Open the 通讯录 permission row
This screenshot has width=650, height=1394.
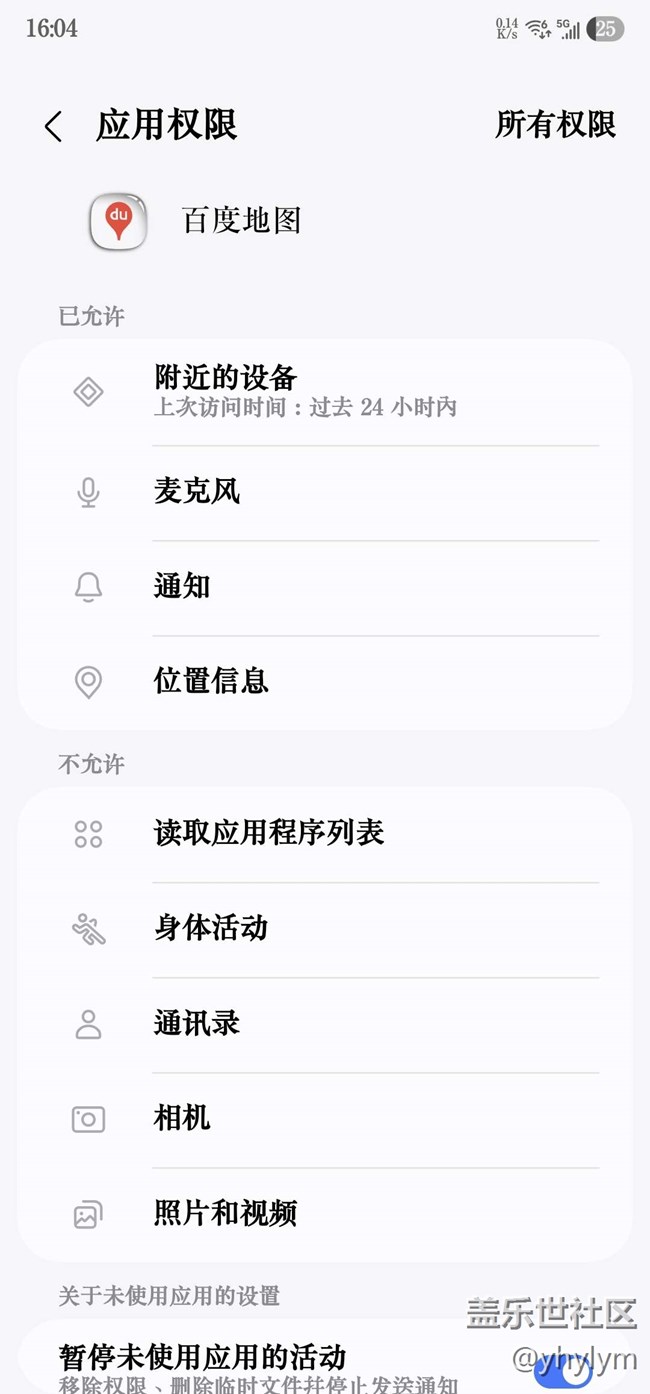[x=325, y=1024]
